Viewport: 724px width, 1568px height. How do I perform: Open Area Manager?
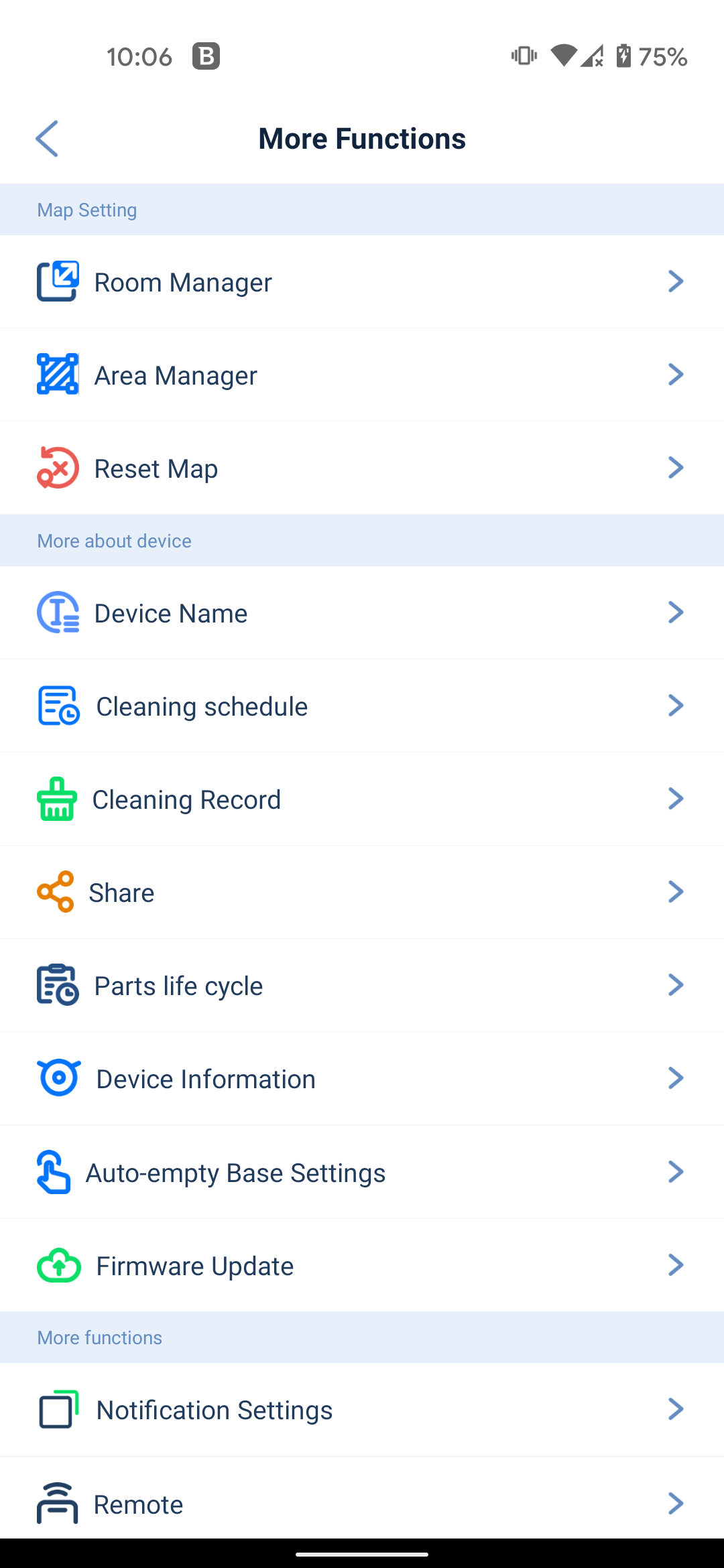tap(362, 375)
